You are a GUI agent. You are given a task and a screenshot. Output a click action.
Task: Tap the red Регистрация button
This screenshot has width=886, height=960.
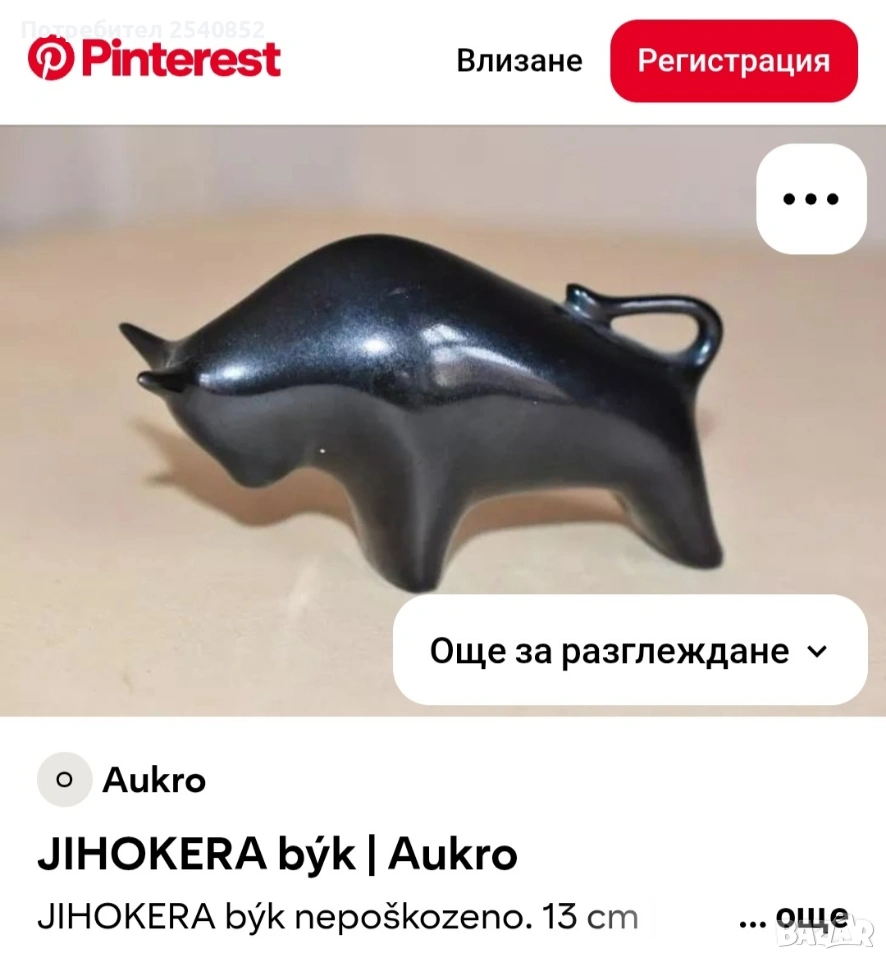coord(734,61)
